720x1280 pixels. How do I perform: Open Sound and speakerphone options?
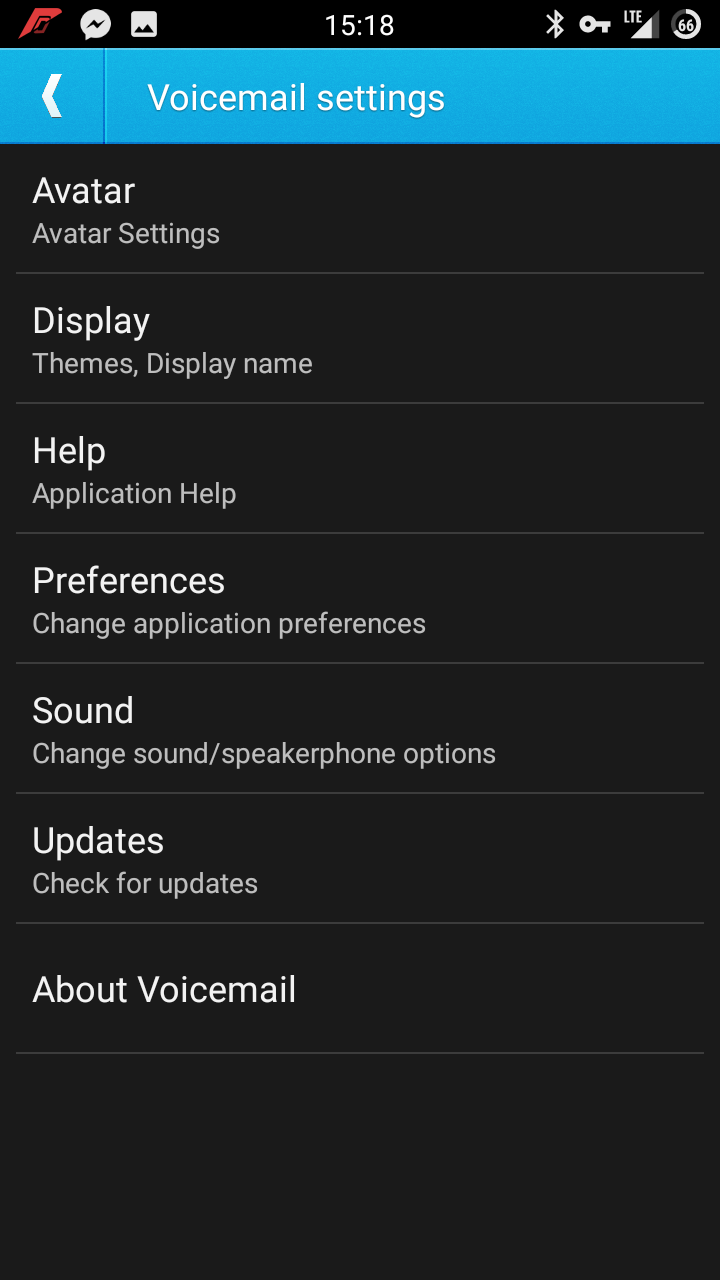pos(360,730)
